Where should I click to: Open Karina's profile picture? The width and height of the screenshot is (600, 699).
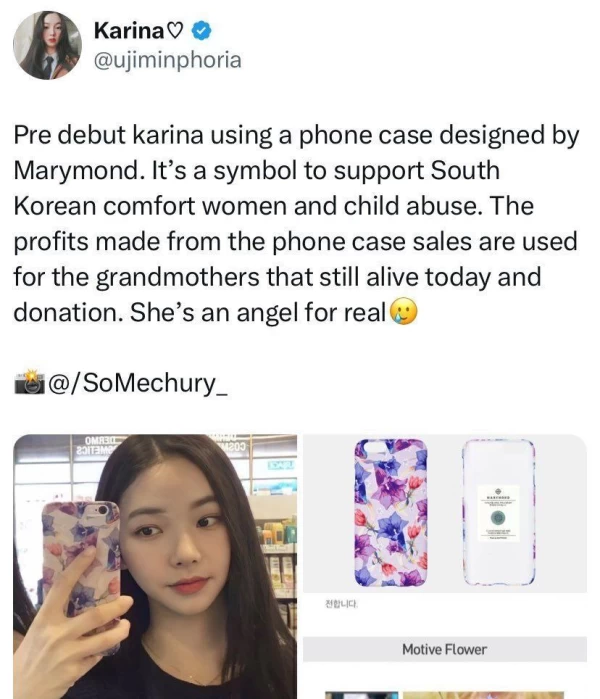[46, 47]
